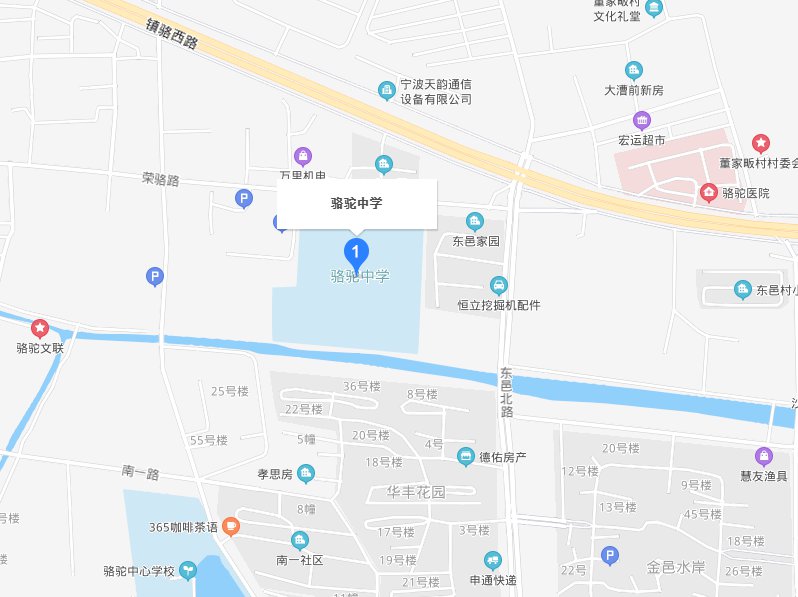Select the 骆驼医院 hospital marker
This screenshot has width=798, height=597.
pyautogui.click(x=709, y=192)
